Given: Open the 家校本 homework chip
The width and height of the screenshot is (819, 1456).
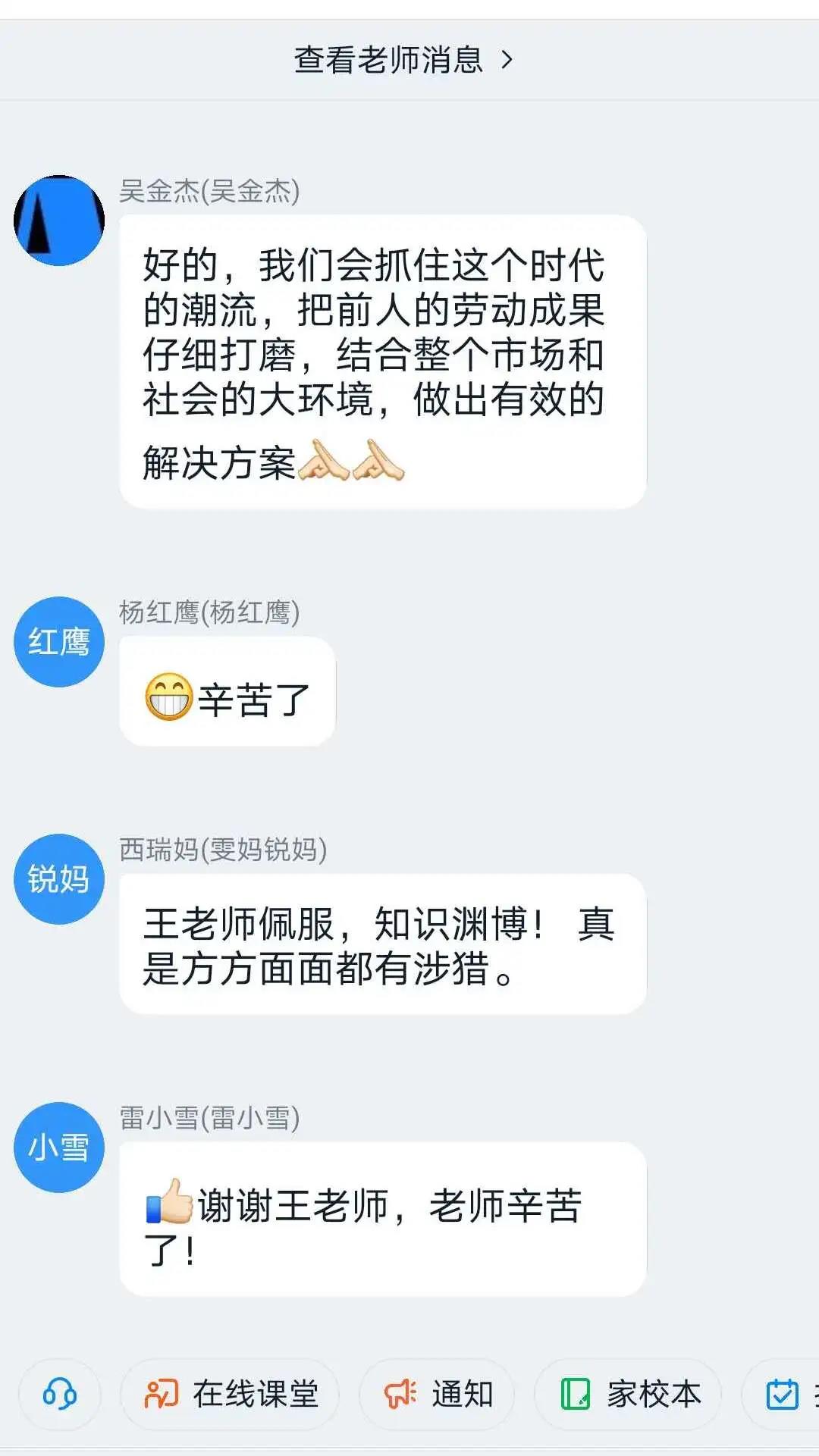Looking at the screenshot, I should [x=628, y=1394].
